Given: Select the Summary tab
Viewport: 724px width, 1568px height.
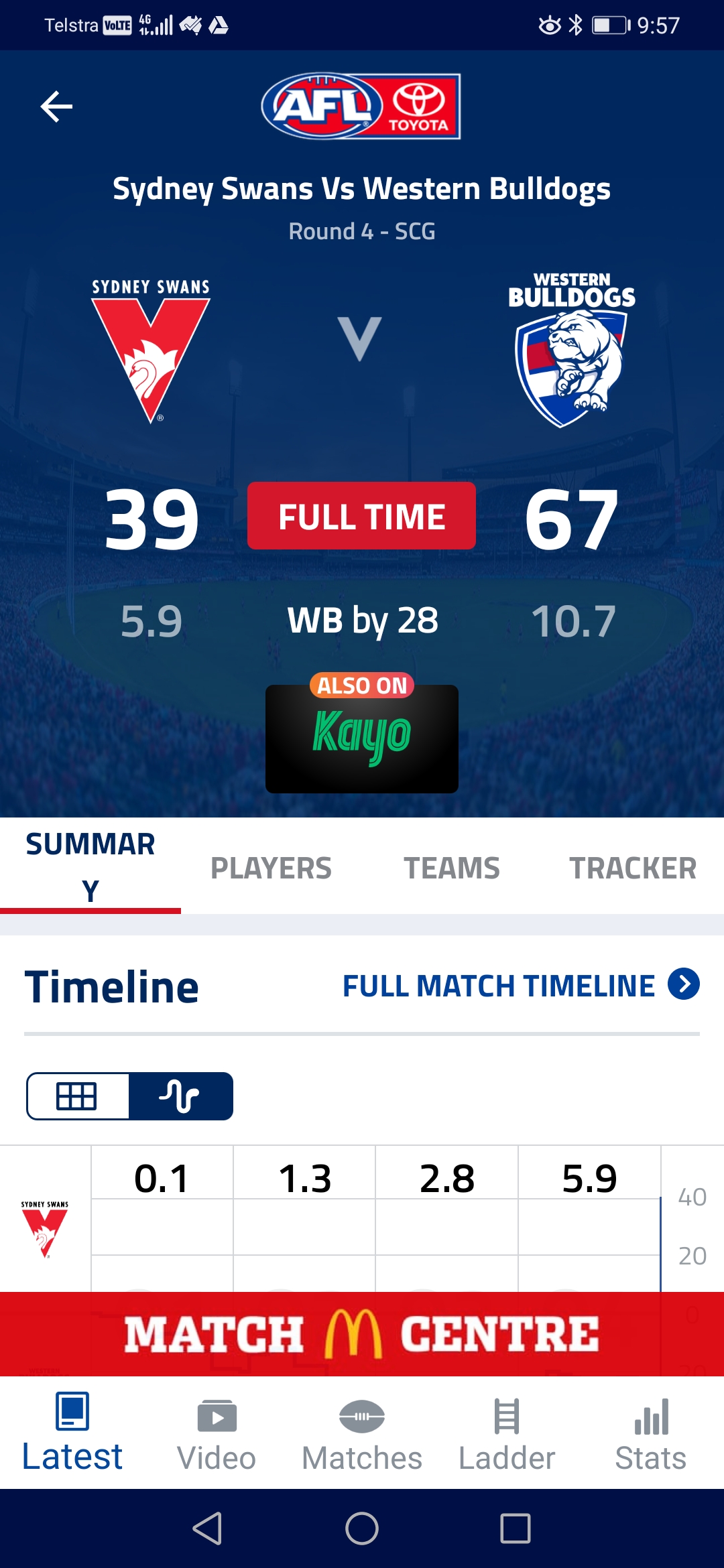Looking at the screenshot, I should click(x=90, y=867).
